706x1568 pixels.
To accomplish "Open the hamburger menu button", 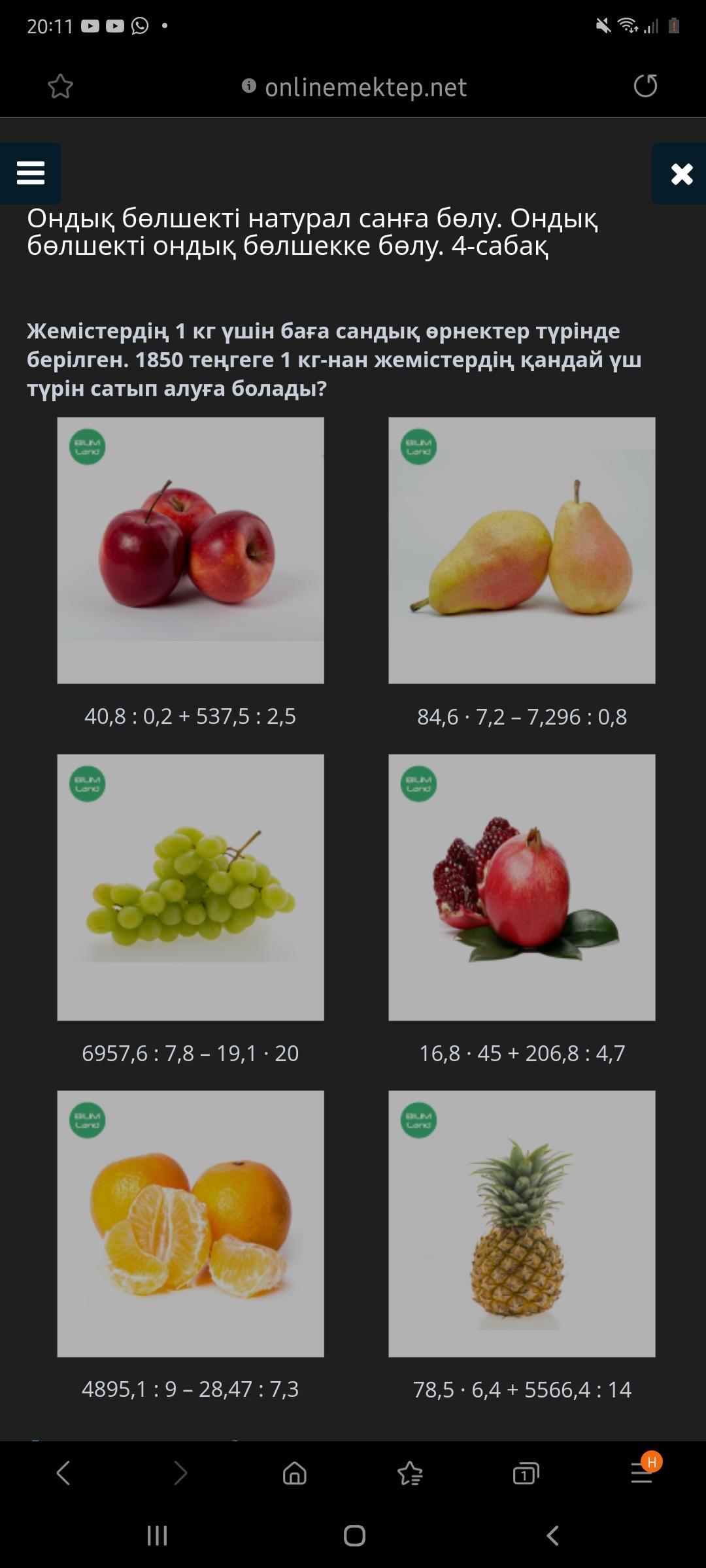I will click(x=31, y=174).
